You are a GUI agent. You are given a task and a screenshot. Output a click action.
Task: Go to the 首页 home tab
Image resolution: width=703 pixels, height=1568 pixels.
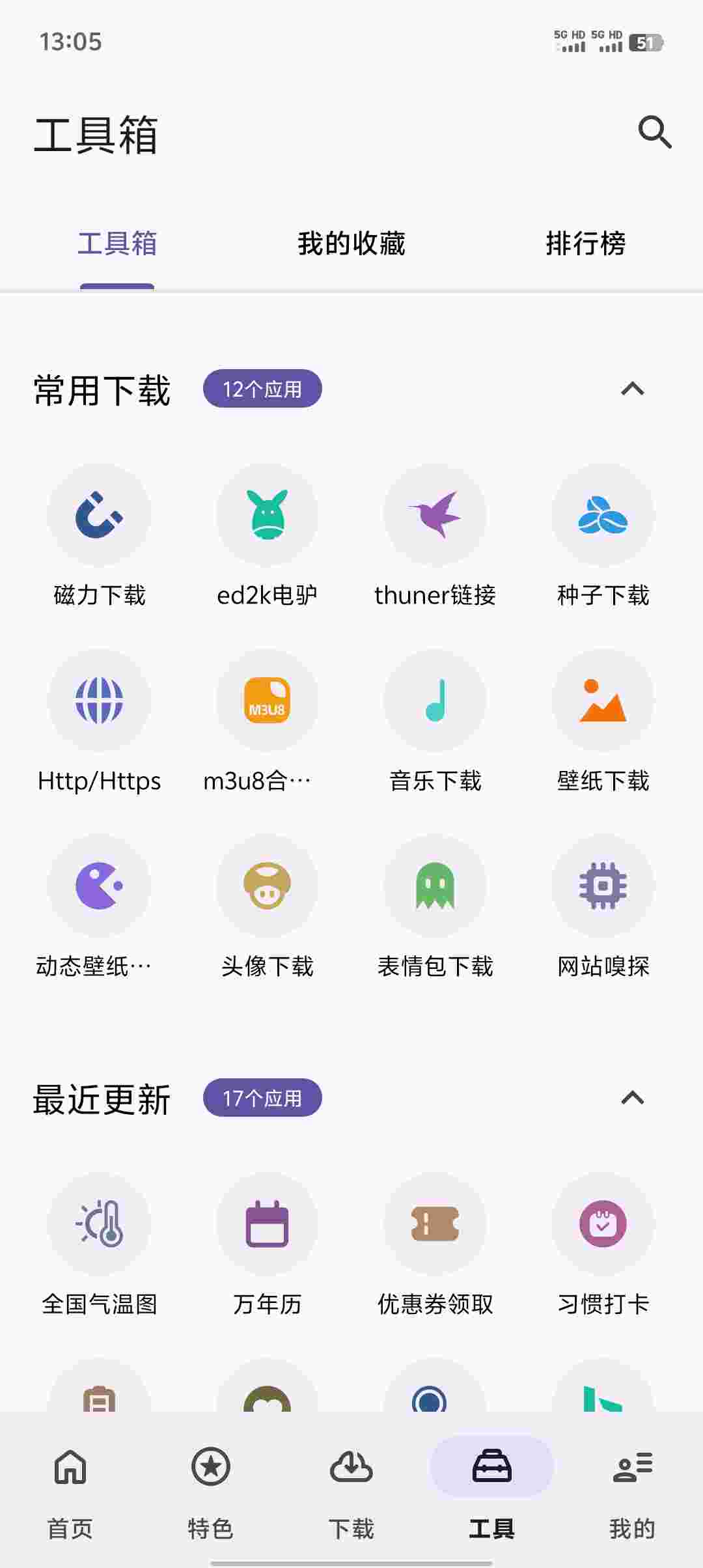coord(68,1491)
